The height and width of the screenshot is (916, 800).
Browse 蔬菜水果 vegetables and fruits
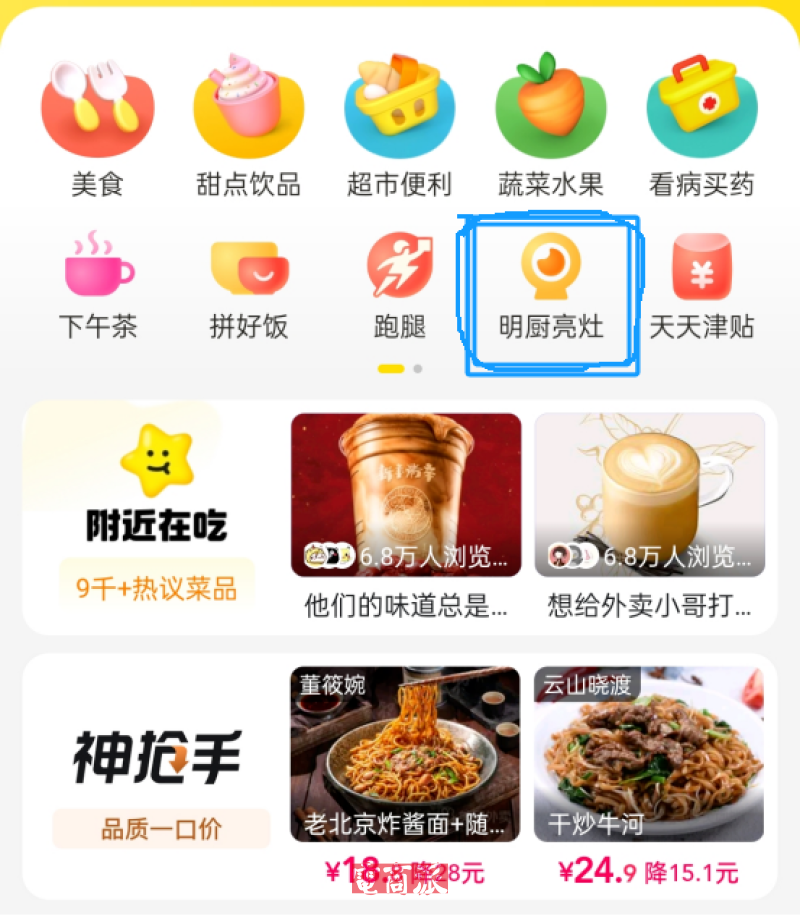click(551, 125)
